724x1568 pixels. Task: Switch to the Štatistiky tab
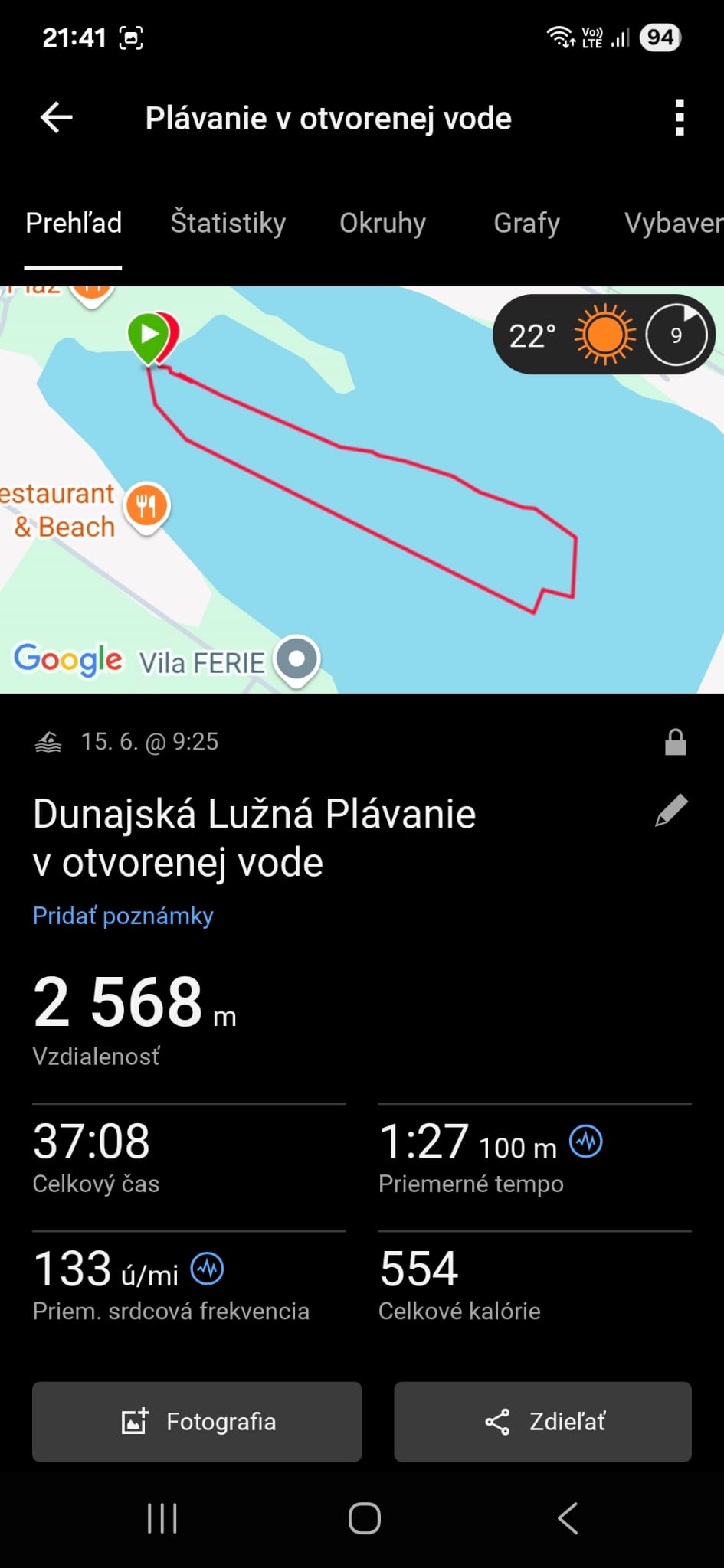coord(228,223)
